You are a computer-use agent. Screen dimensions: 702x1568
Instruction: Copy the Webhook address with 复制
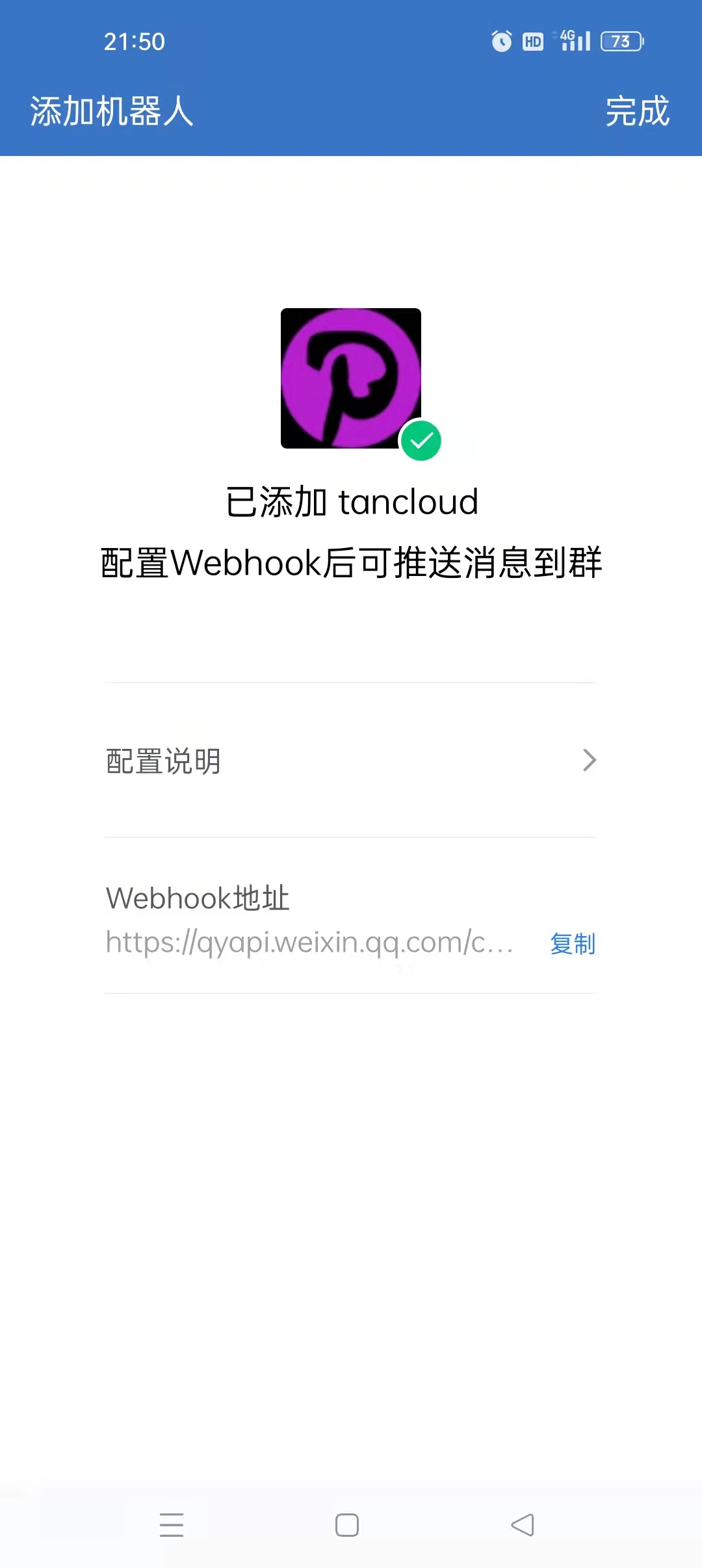click(x=573, y=943)
